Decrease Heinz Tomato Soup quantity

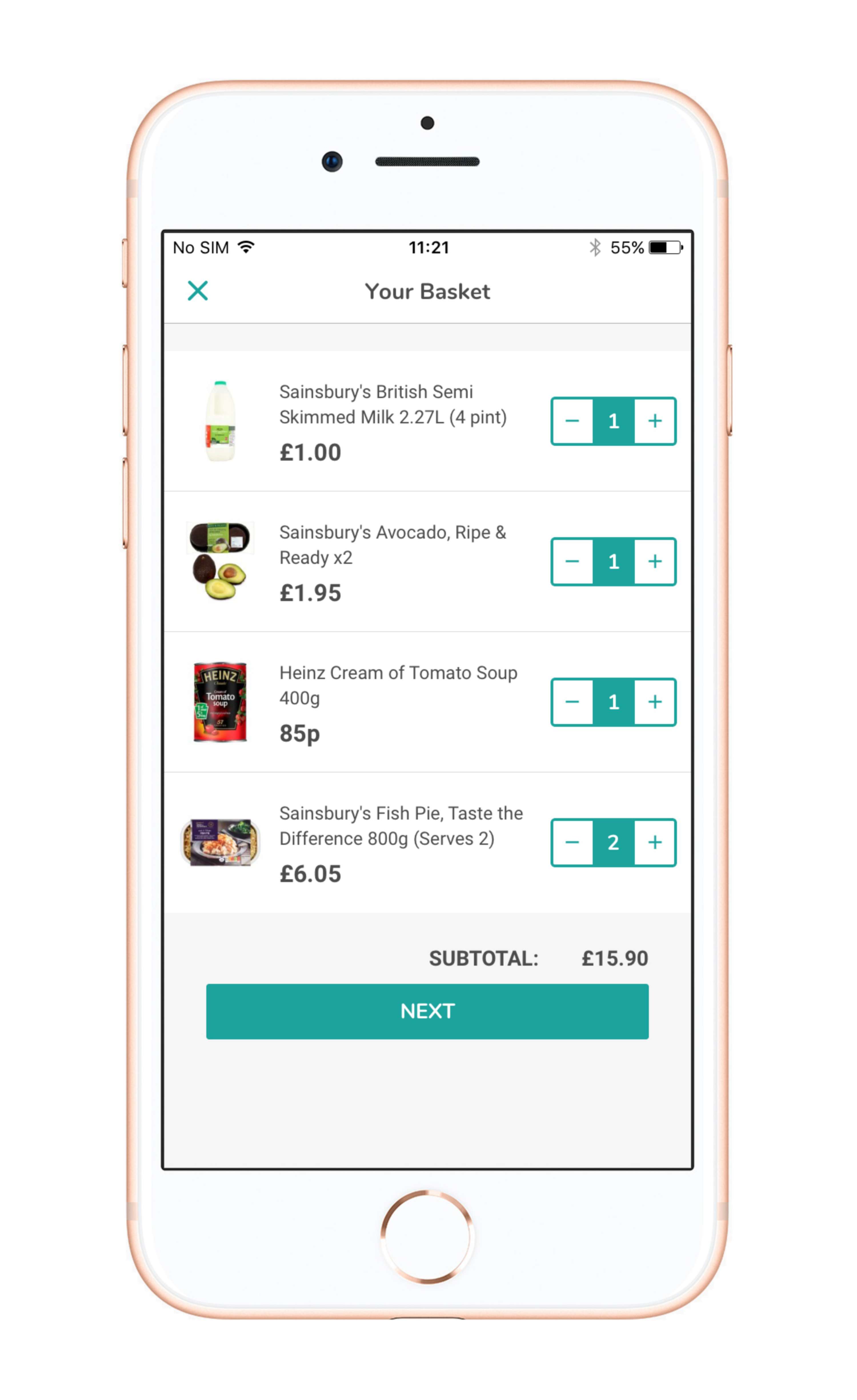coord(572,702)
